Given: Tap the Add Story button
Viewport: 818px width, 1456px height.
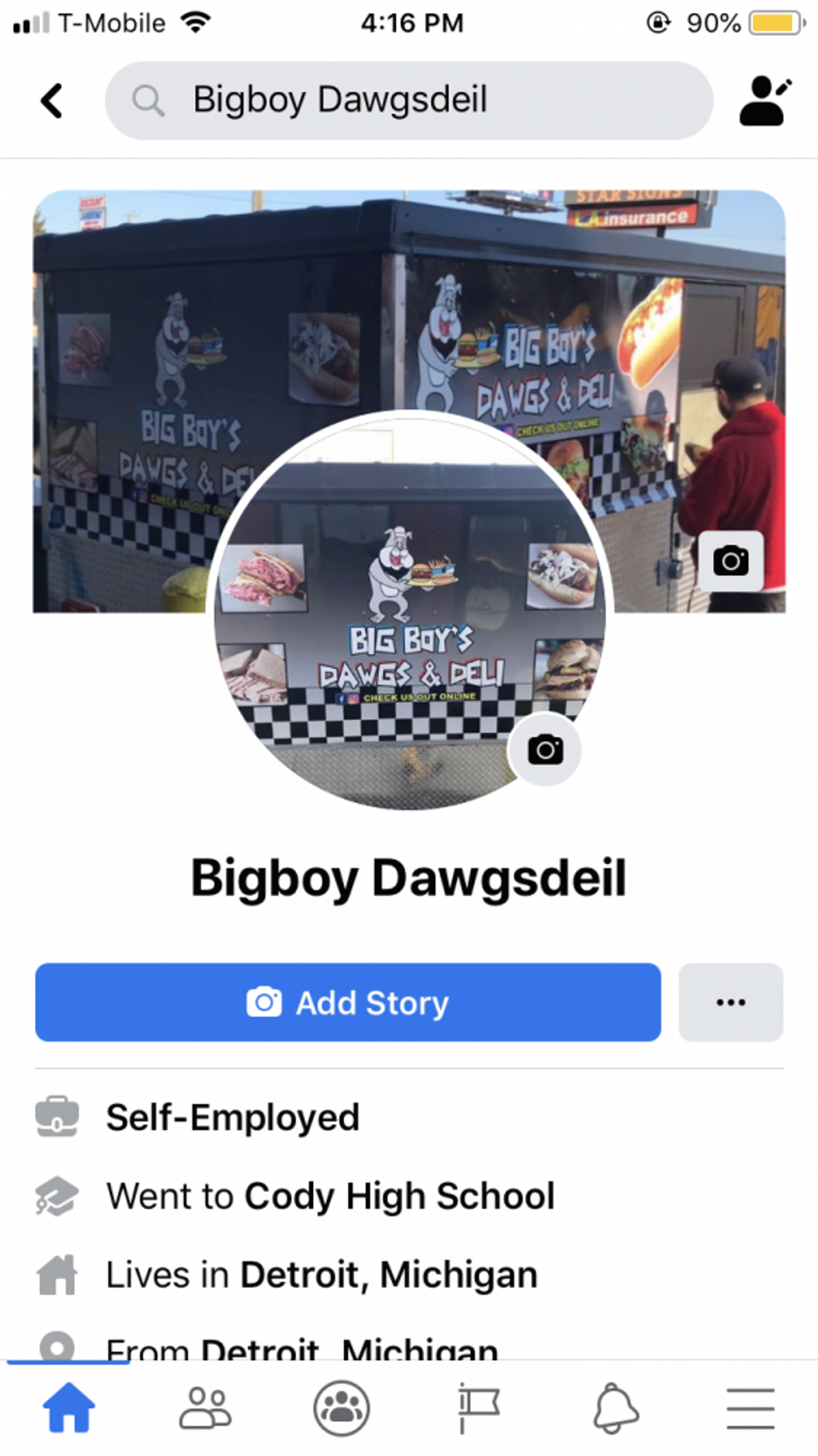Looking at the screenshot, I should tap(348, 1002).
